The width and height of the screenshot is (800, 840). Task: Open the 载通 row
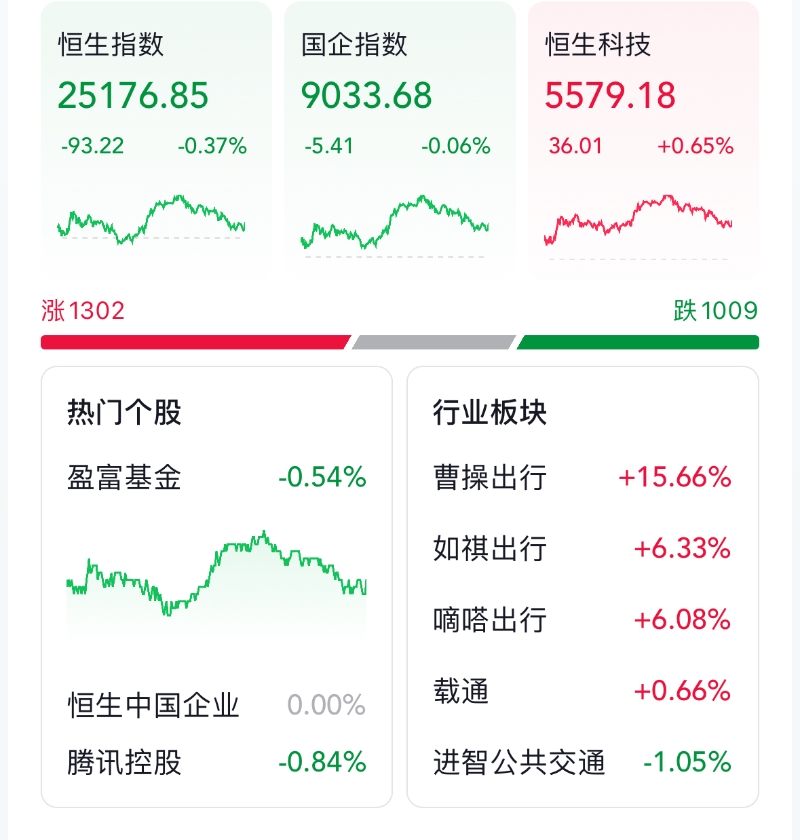click(x=582, y=691)
